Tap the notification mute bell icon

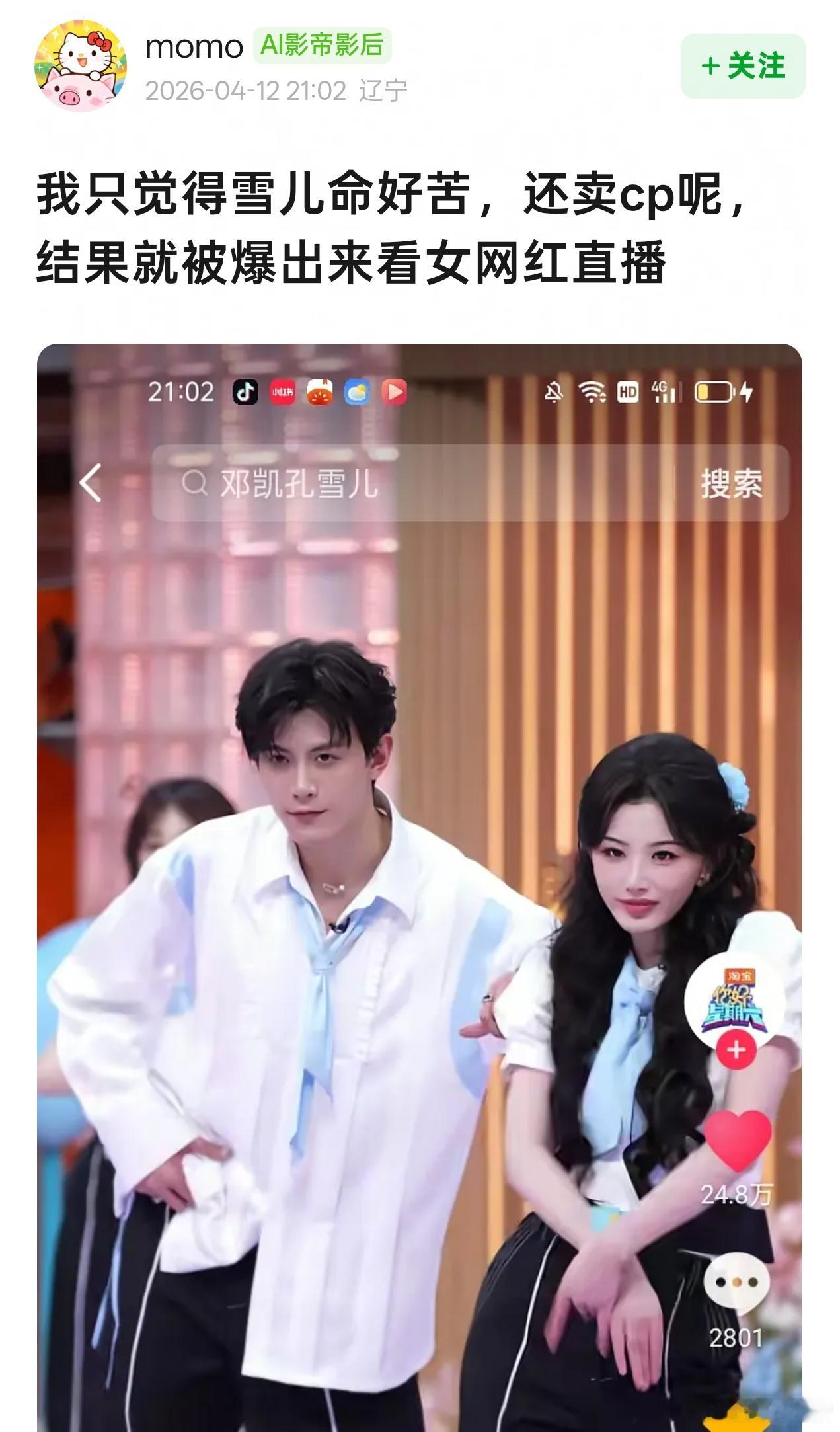pos(555,391)
